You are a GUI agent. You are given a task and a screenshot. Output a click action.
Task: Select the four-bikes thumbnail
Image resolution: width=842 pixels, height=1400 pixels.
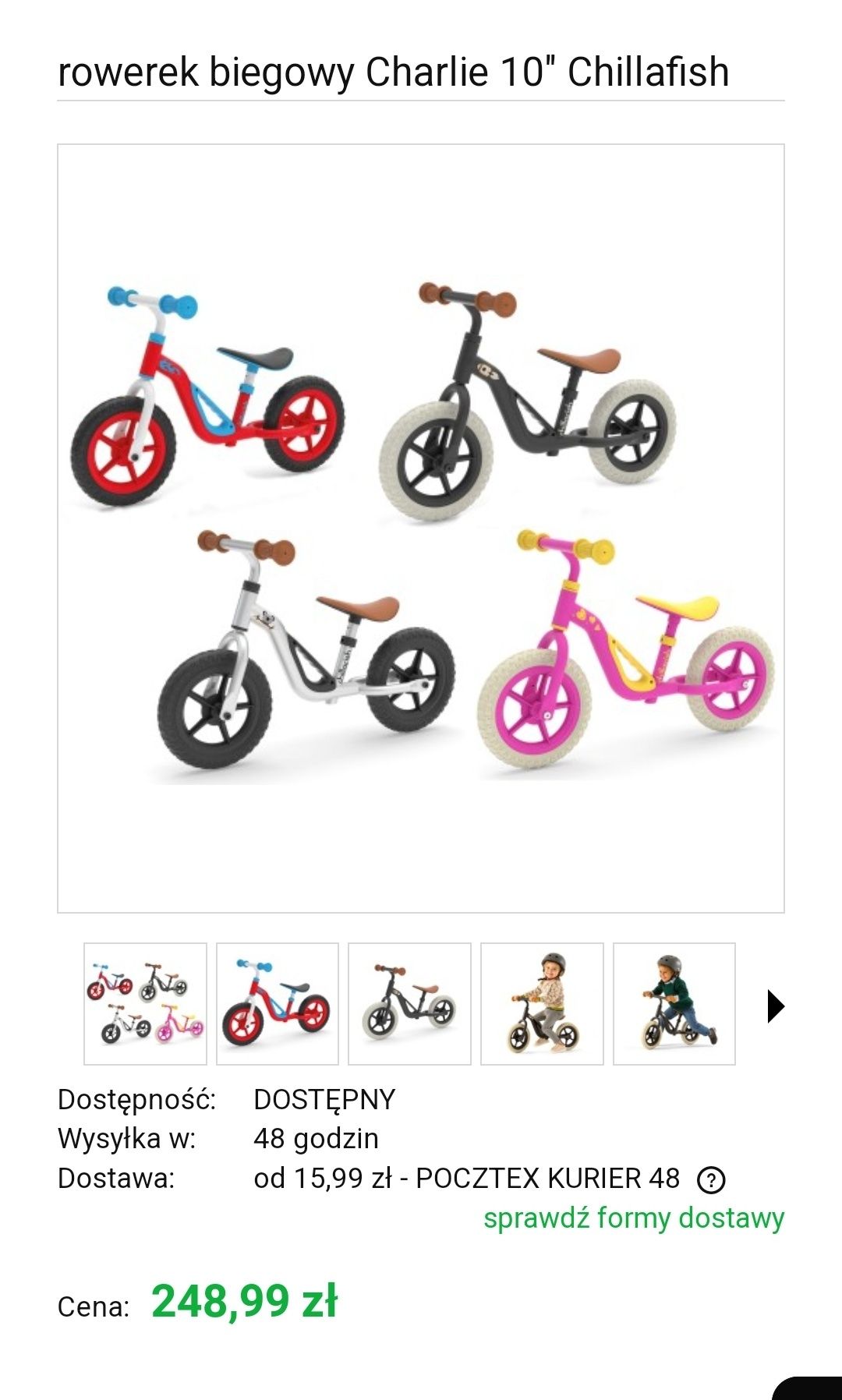pyautogui.click(x=145, y=1004)
